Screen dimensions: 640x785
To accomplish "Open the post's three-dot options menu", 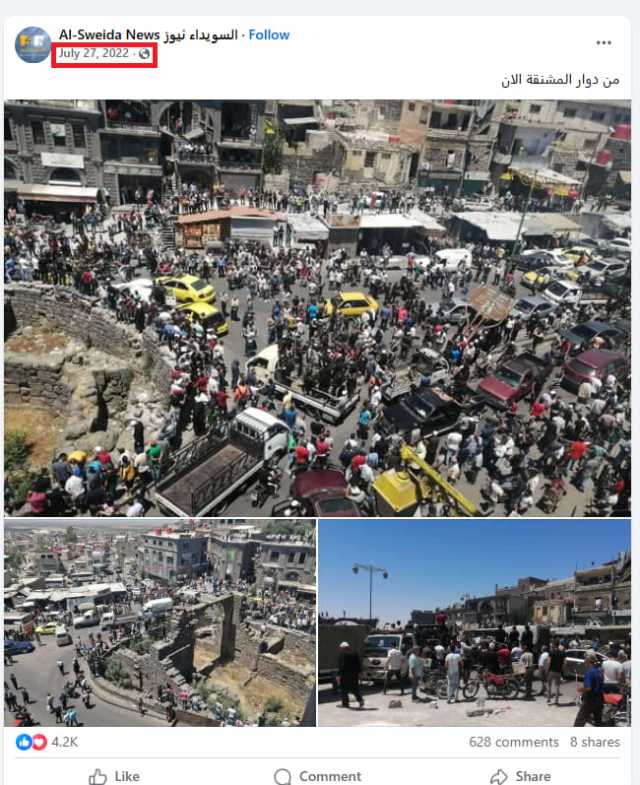I will (x=603, y=43).
